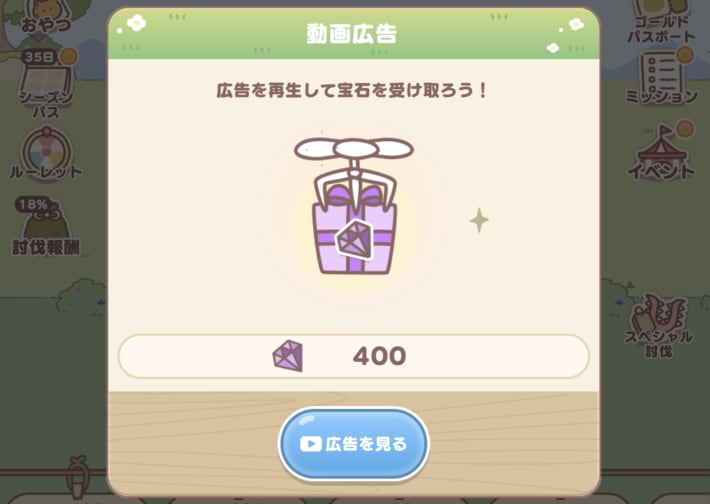Tap the 広告を見る button
The height and width of the screenshot is (504, 710).
pos(353,444)
